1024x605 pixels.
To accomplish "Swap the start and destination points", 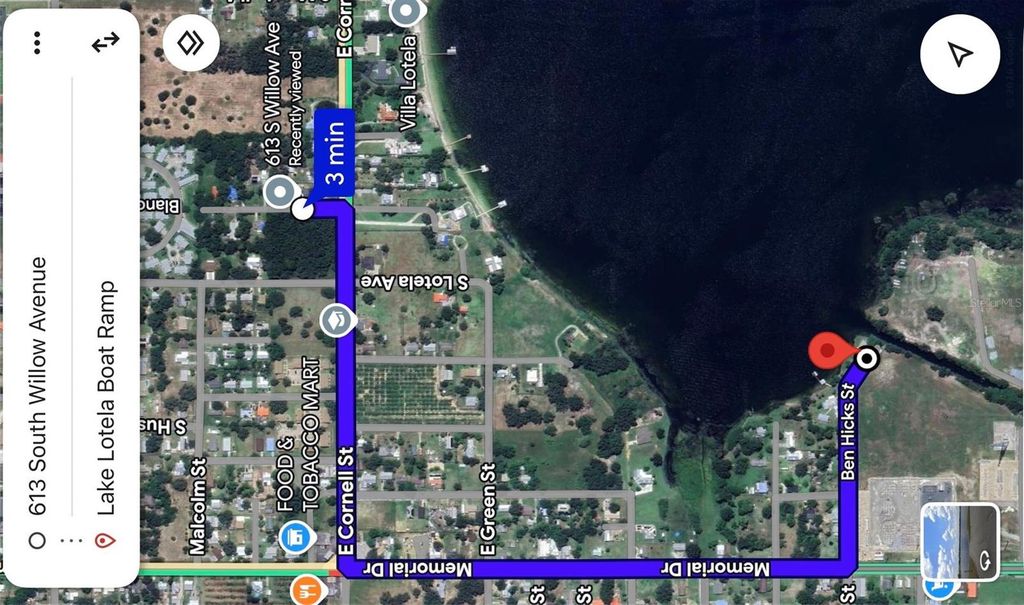I will [x=104, y=42].
